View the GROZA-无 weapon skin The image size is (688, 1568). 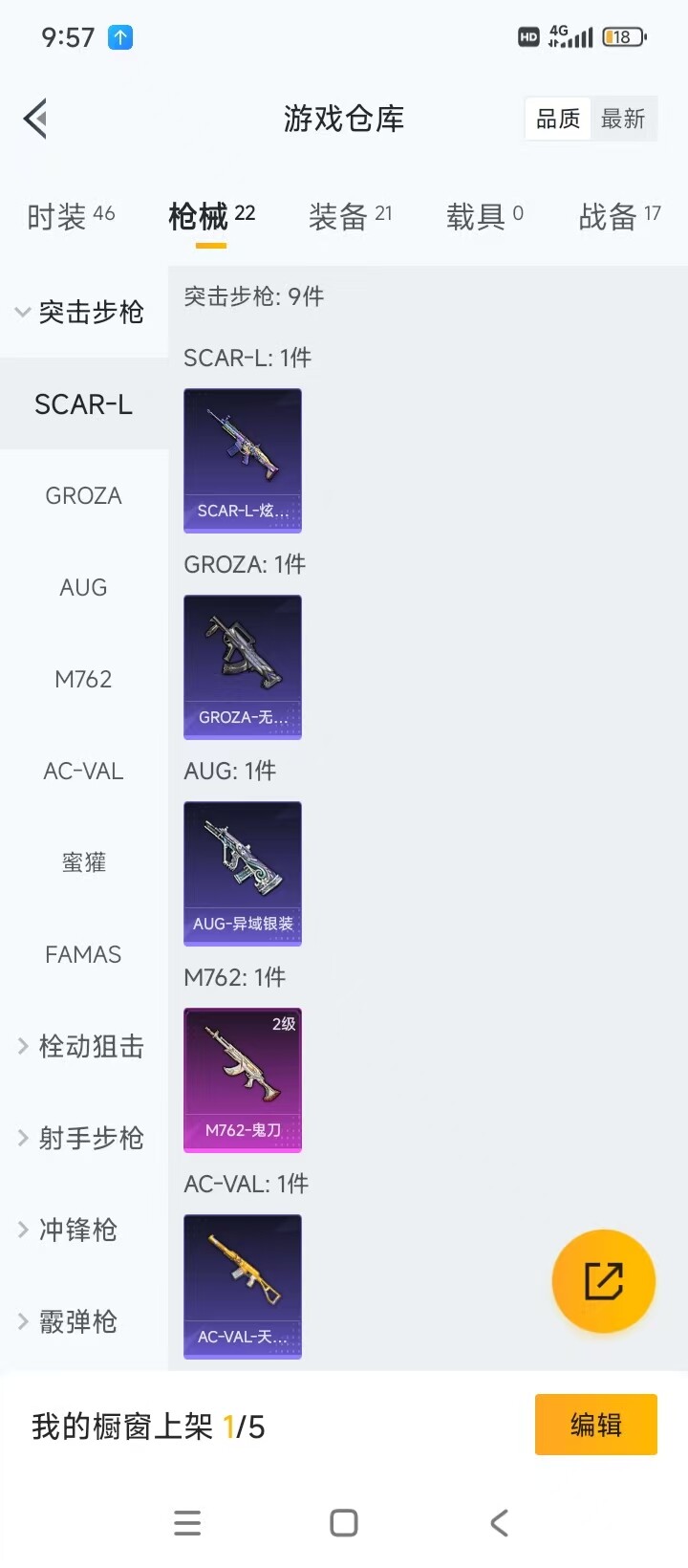(242, 666)
